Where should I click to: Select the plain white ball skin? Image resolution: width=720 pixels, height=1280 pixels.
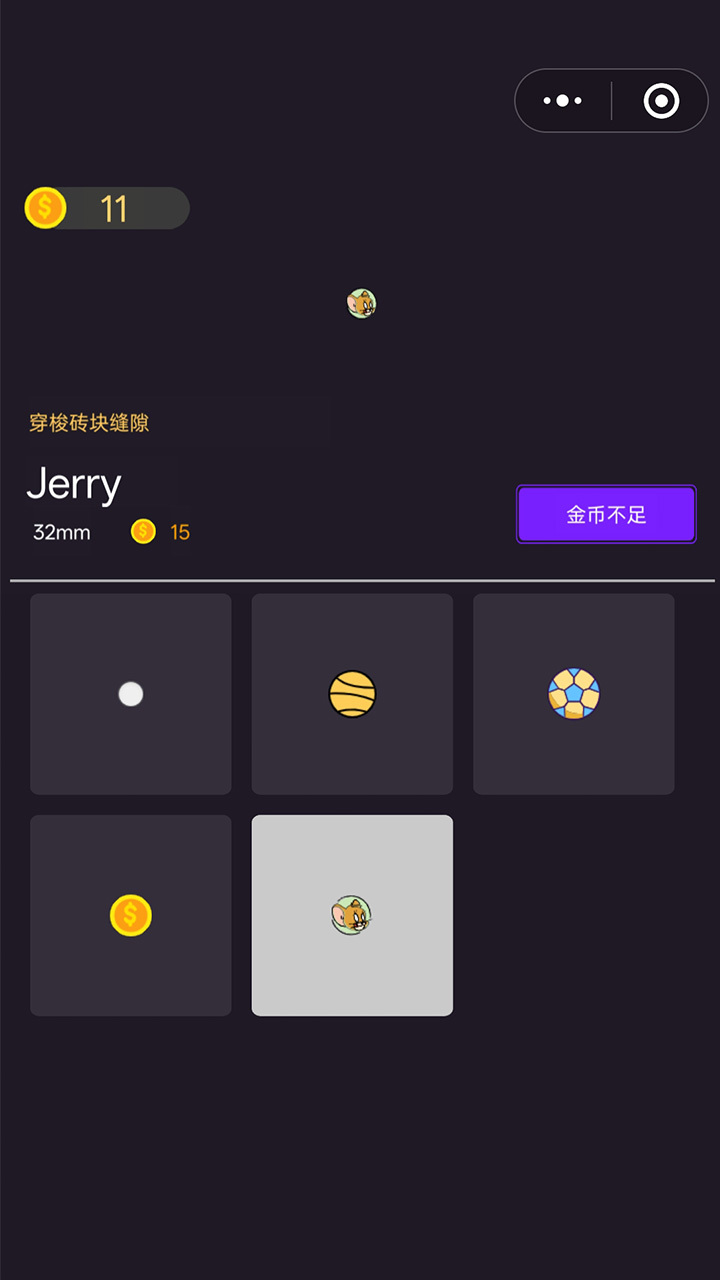pos(131,694)
